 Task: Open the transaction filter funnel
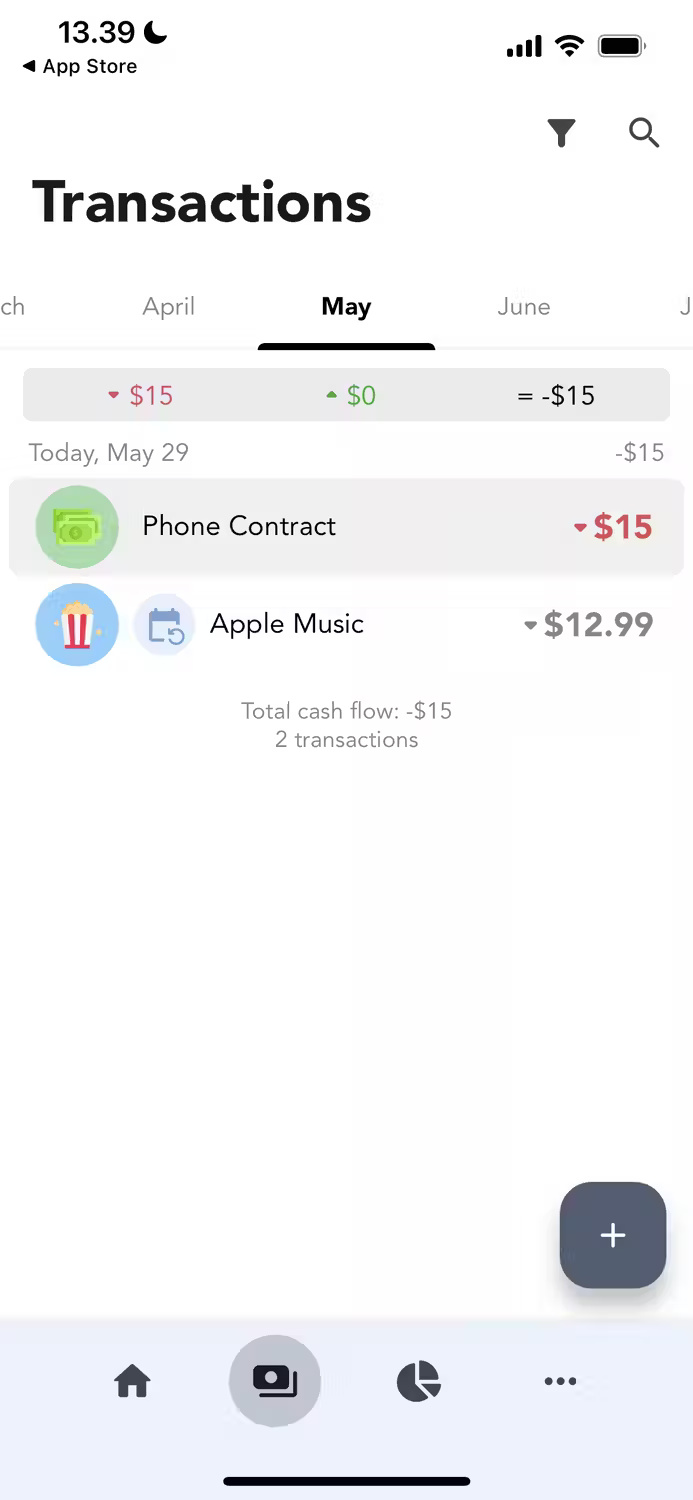pyautogui.click(x=562, y=133)
